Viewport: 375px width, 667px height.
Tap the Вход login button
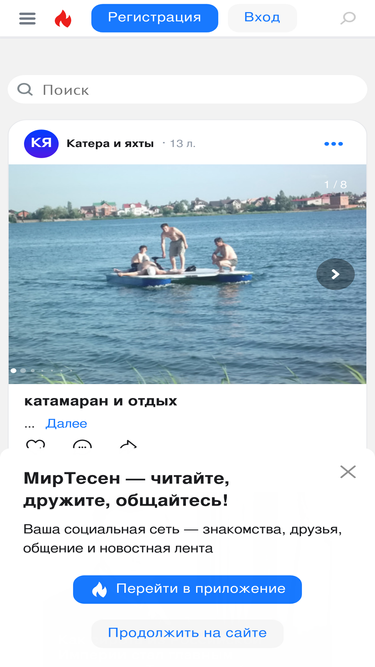pyautogui.click(x=262, y=18)
